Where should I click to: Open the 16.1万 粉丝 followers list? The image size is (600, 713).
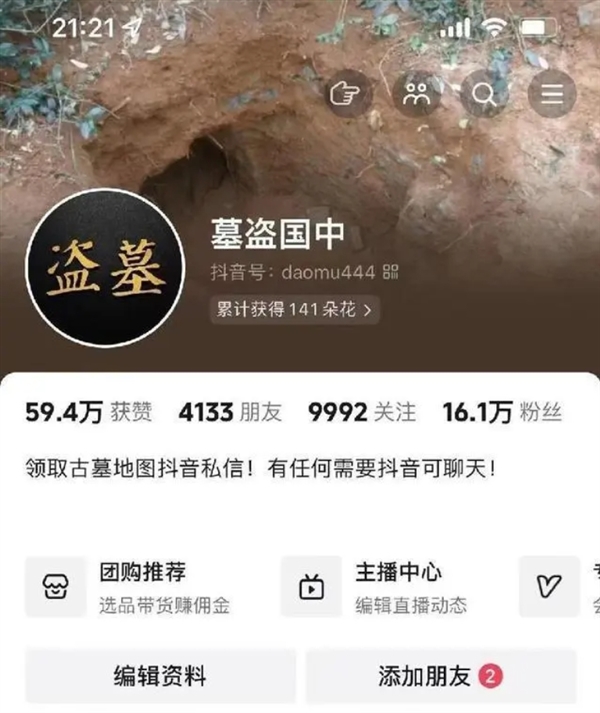502,413
